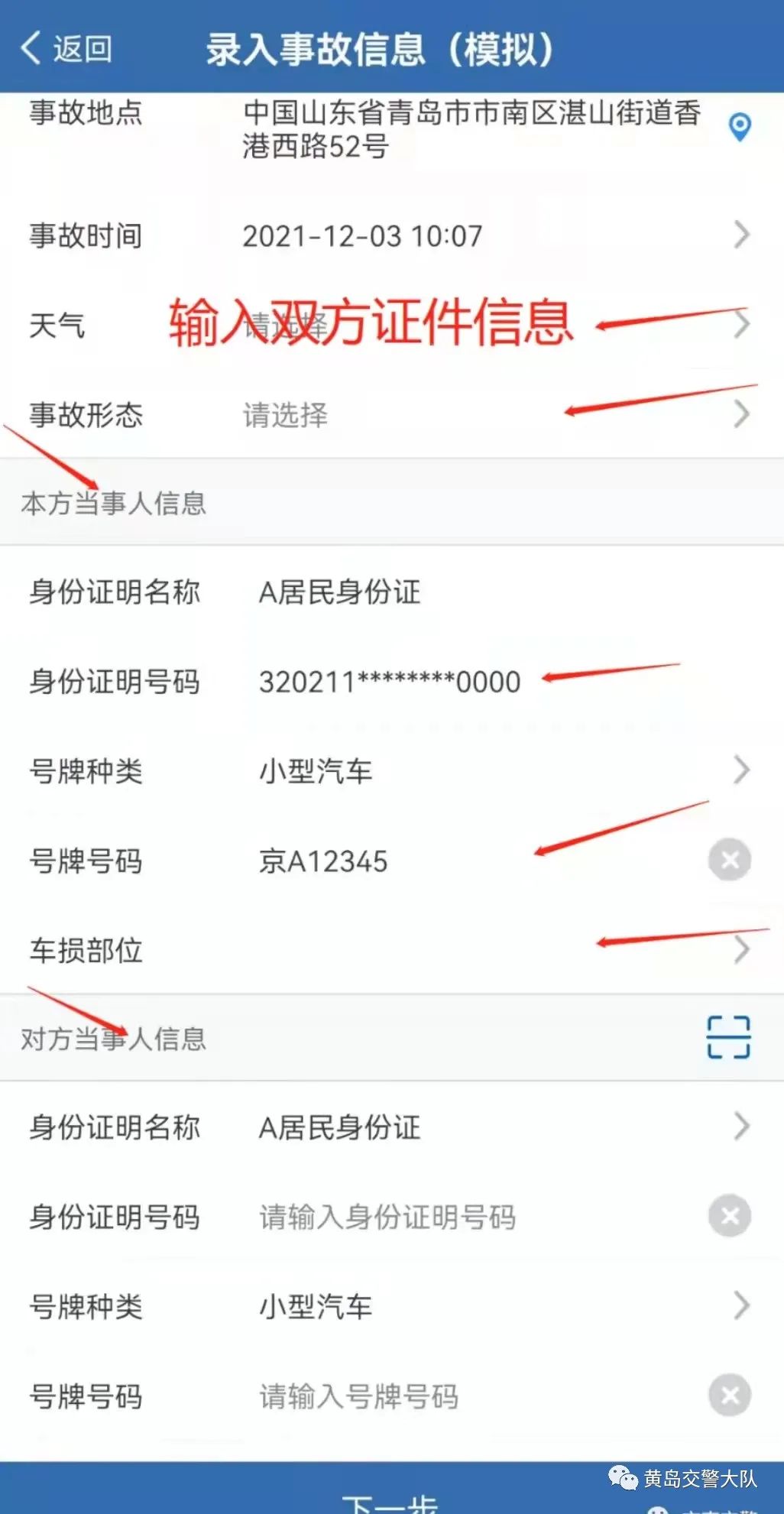This screenshot has height=1514, width=784.
Task: Scan the other party's document with the scan icon
Action: 728,1037
